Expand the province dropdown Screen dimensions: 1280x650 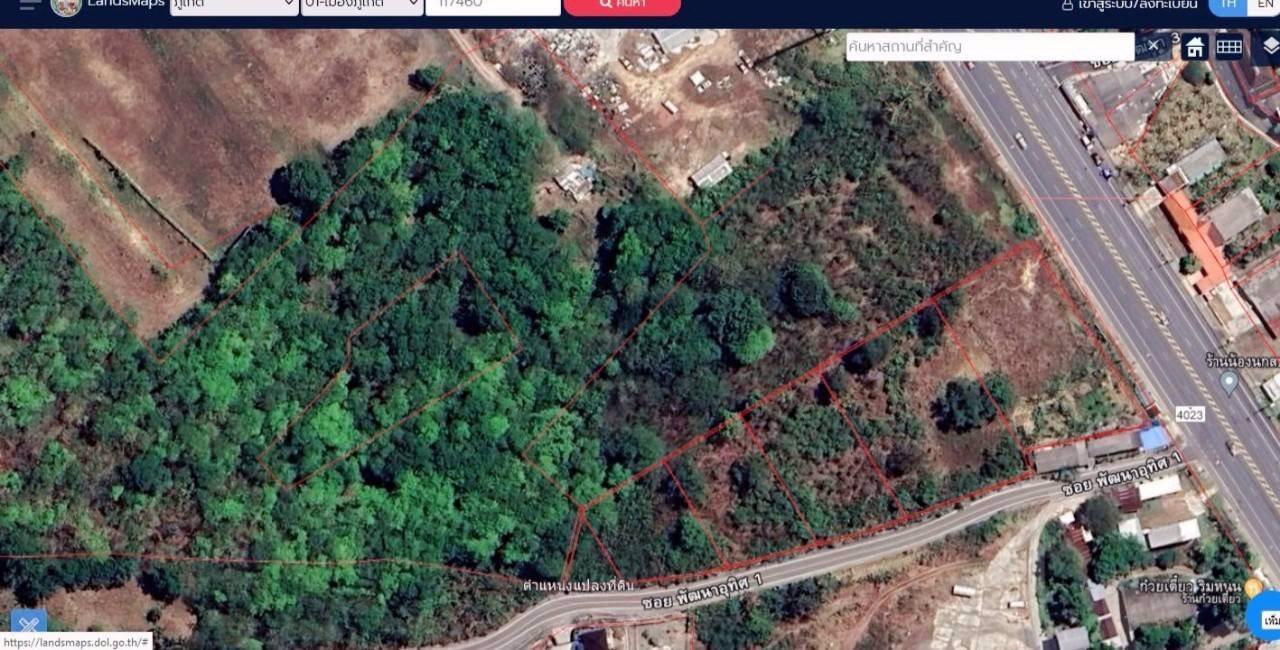[x=233, y=6]
